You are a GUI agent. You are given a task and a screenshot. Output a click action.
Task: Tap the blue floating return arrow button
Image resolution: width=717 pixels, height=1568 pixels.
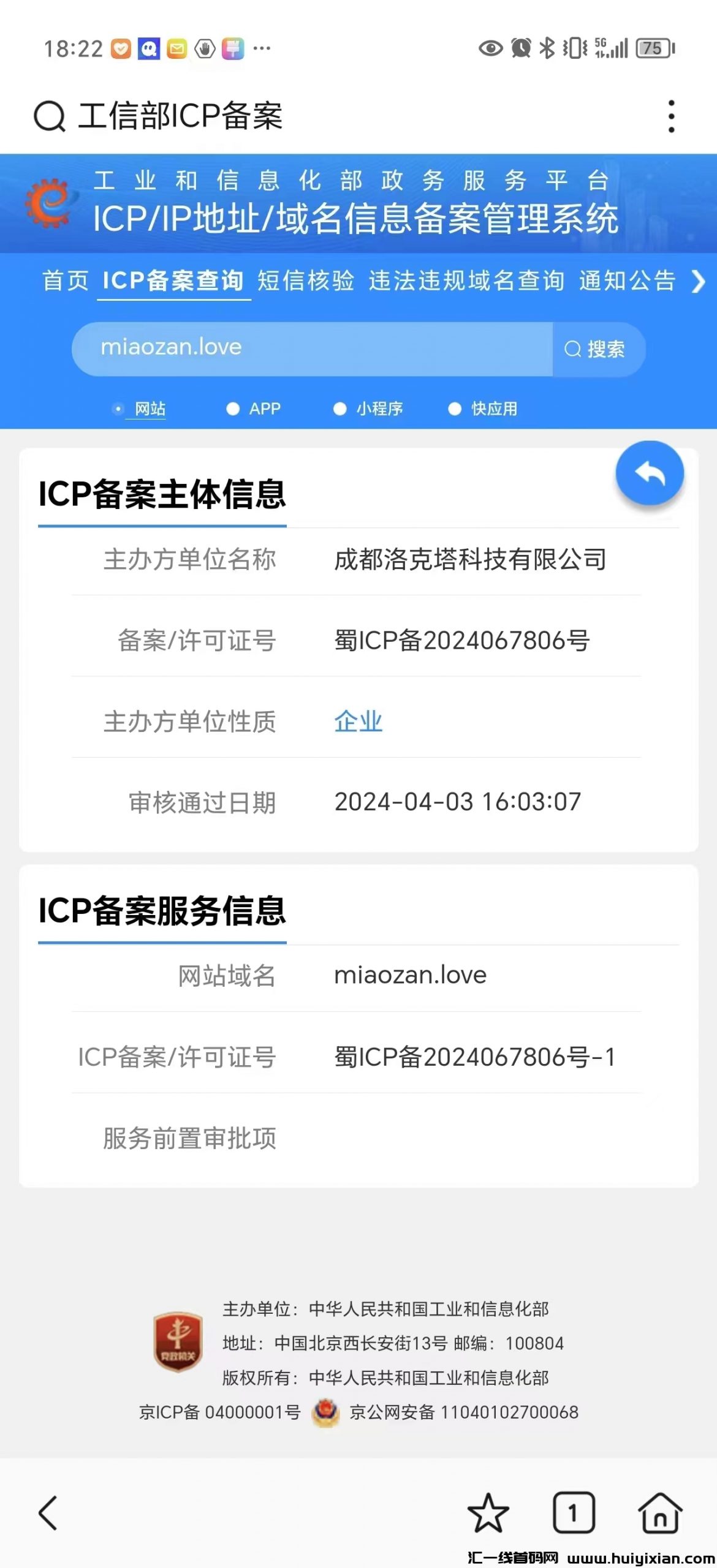[x=650, y=474]
